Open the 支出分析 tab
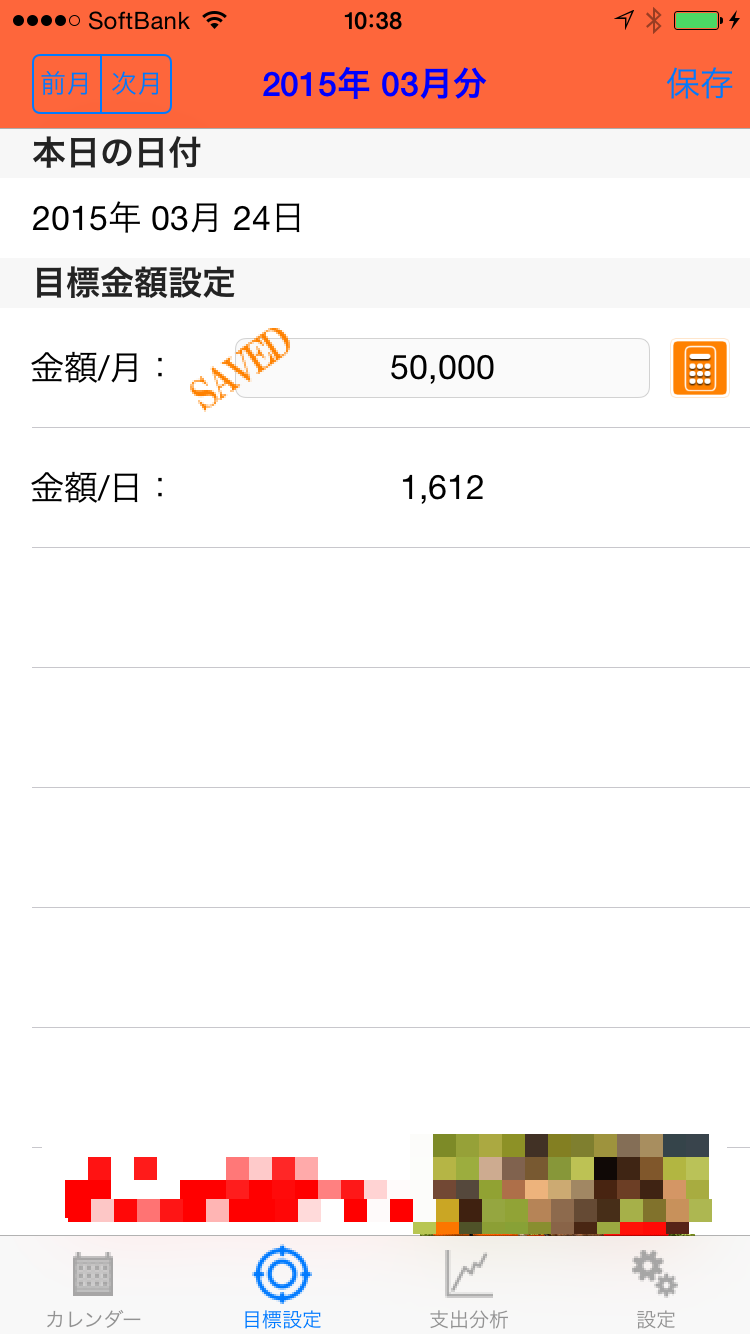This screenshot has height=1334, width=750. point(469,1288)
